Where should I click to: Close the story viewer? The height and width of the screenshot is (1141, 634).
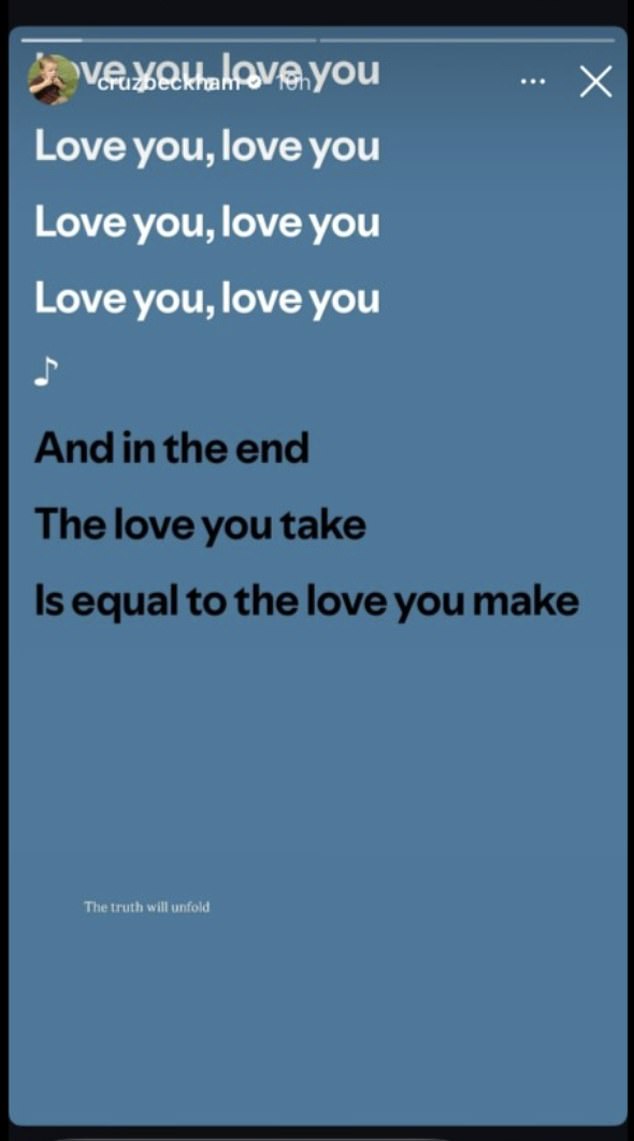point(595,82)
